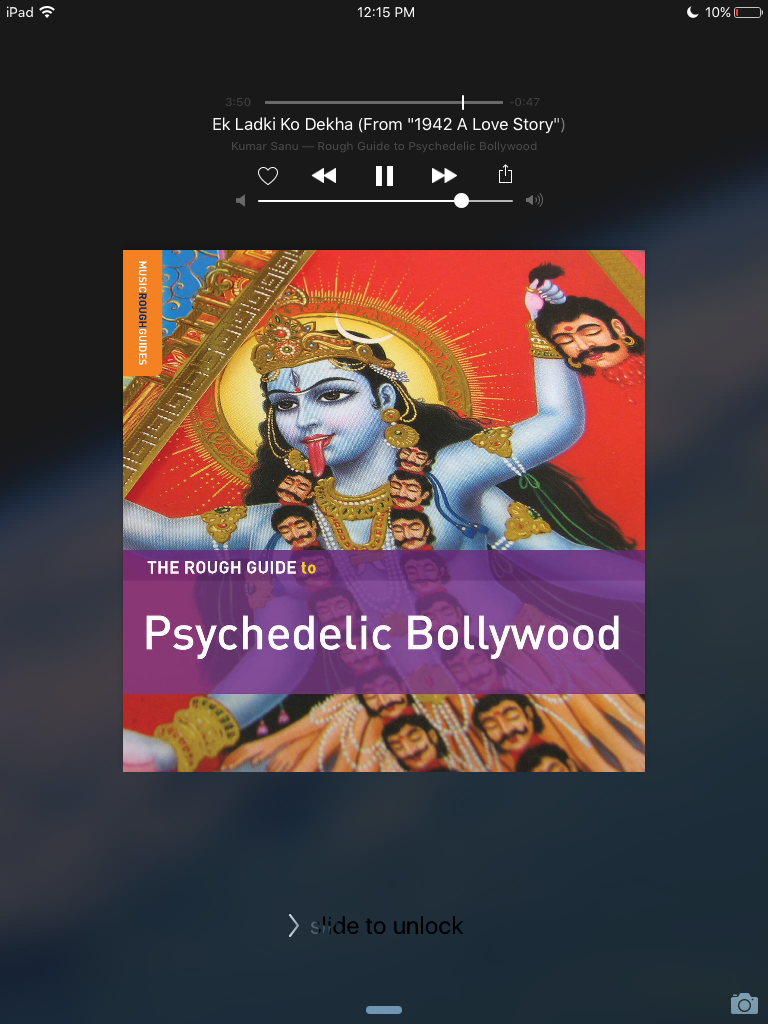Viewport: 768px width, 1024px height.
Task: Pause Ek Ladki Ko Dekha playback
Action: pyautogui.click(x=384, y=176)
